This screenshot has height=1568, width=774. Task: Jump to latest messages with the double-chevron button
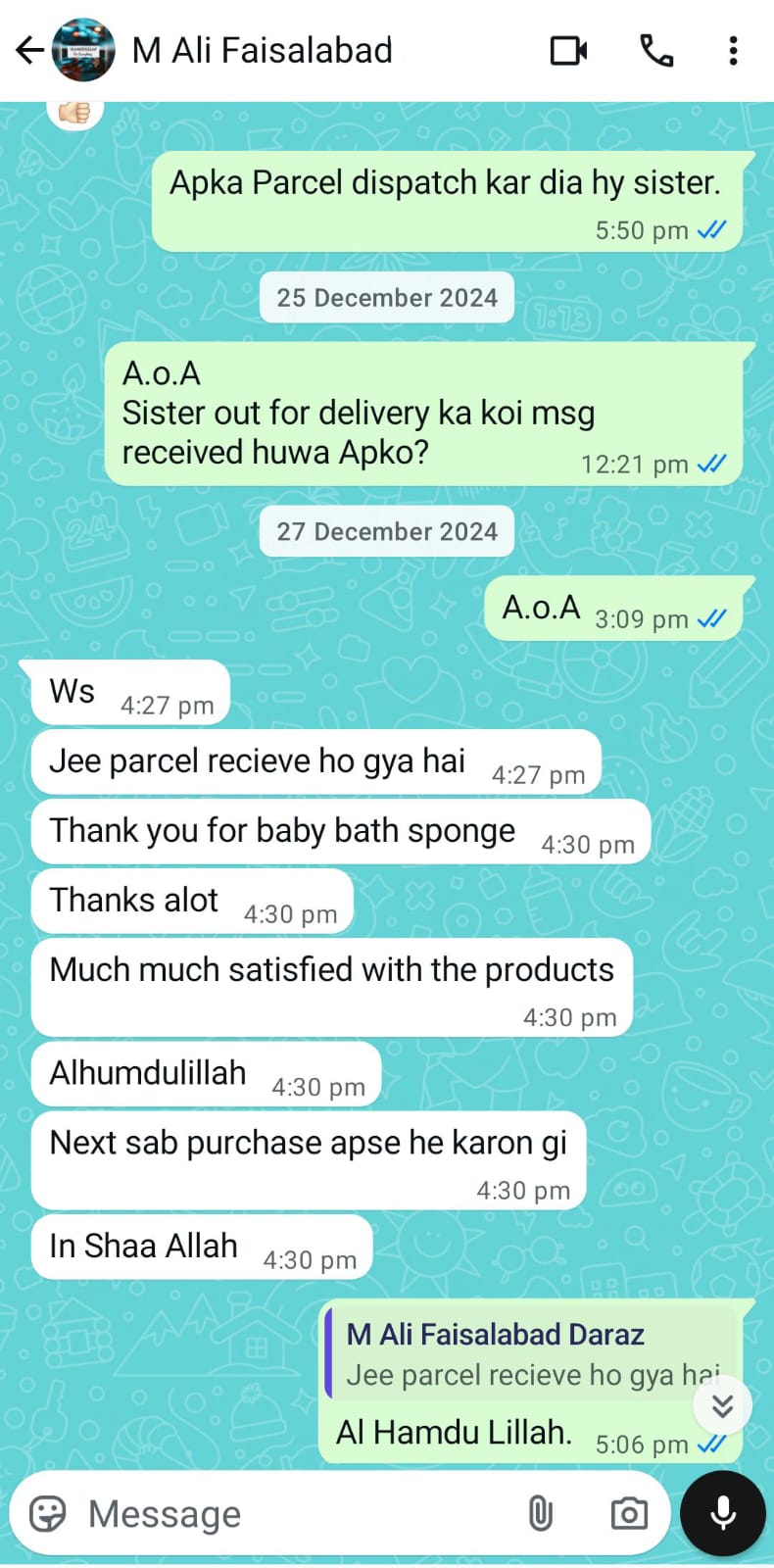723,1406
